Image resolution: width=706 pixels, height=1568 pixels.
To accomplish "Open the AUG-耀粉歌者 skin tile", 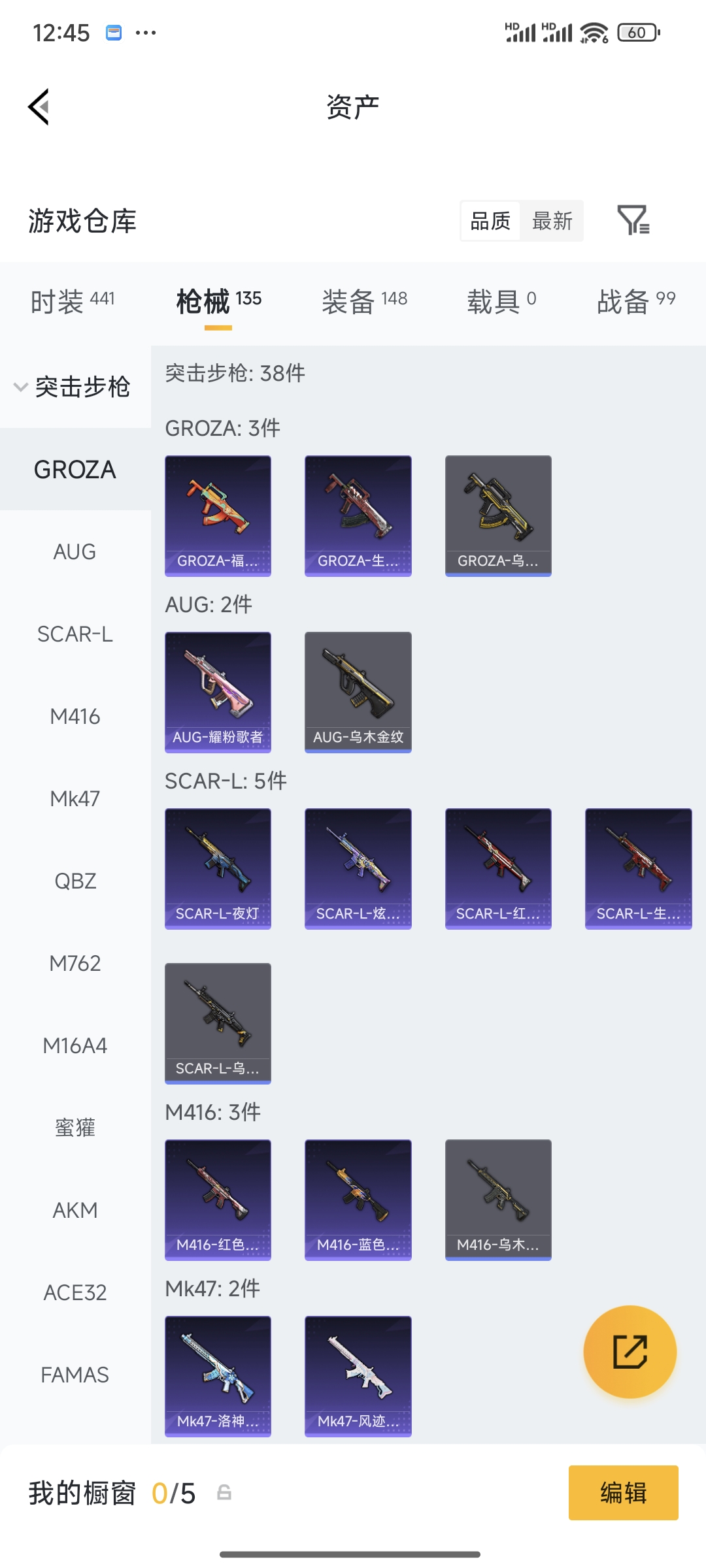I will [x=218, y=692].
